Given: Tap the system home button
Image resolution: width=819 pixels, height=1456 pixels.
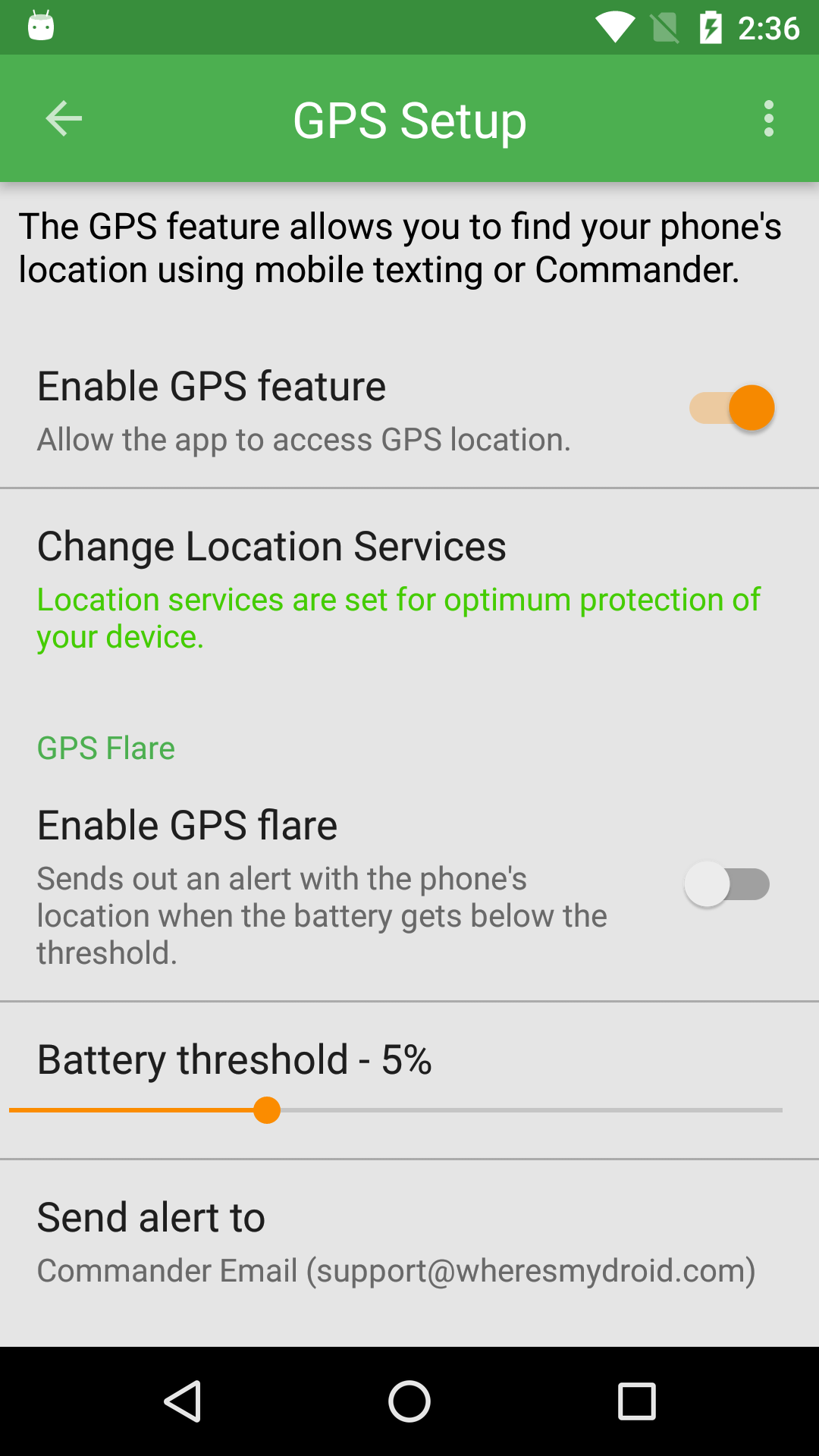Looking at the screenshot, I should (x=409, y=1401).
